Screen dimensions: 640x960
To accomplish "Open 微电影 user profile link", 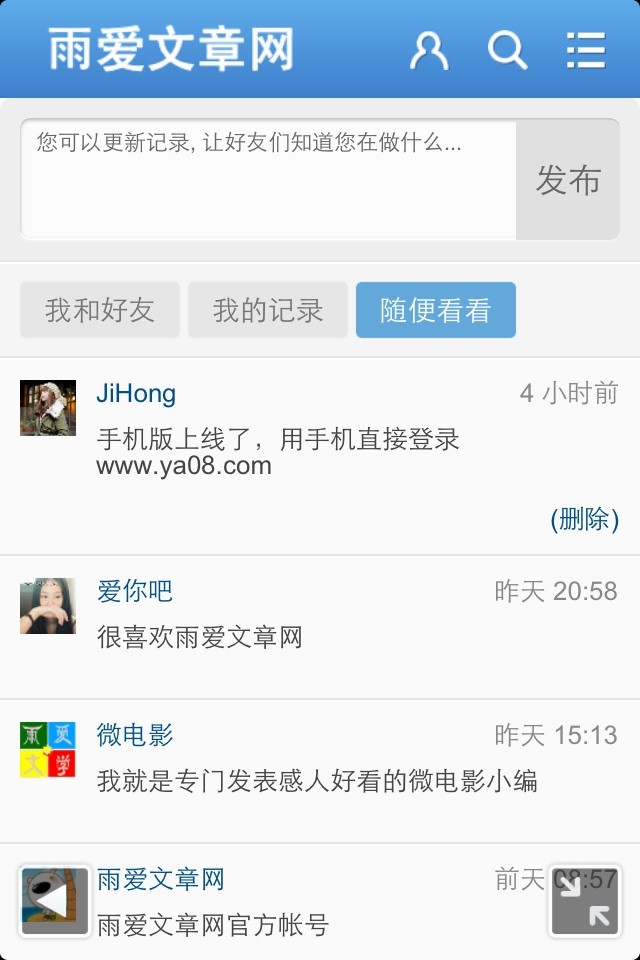I will (x=135, y=735).
